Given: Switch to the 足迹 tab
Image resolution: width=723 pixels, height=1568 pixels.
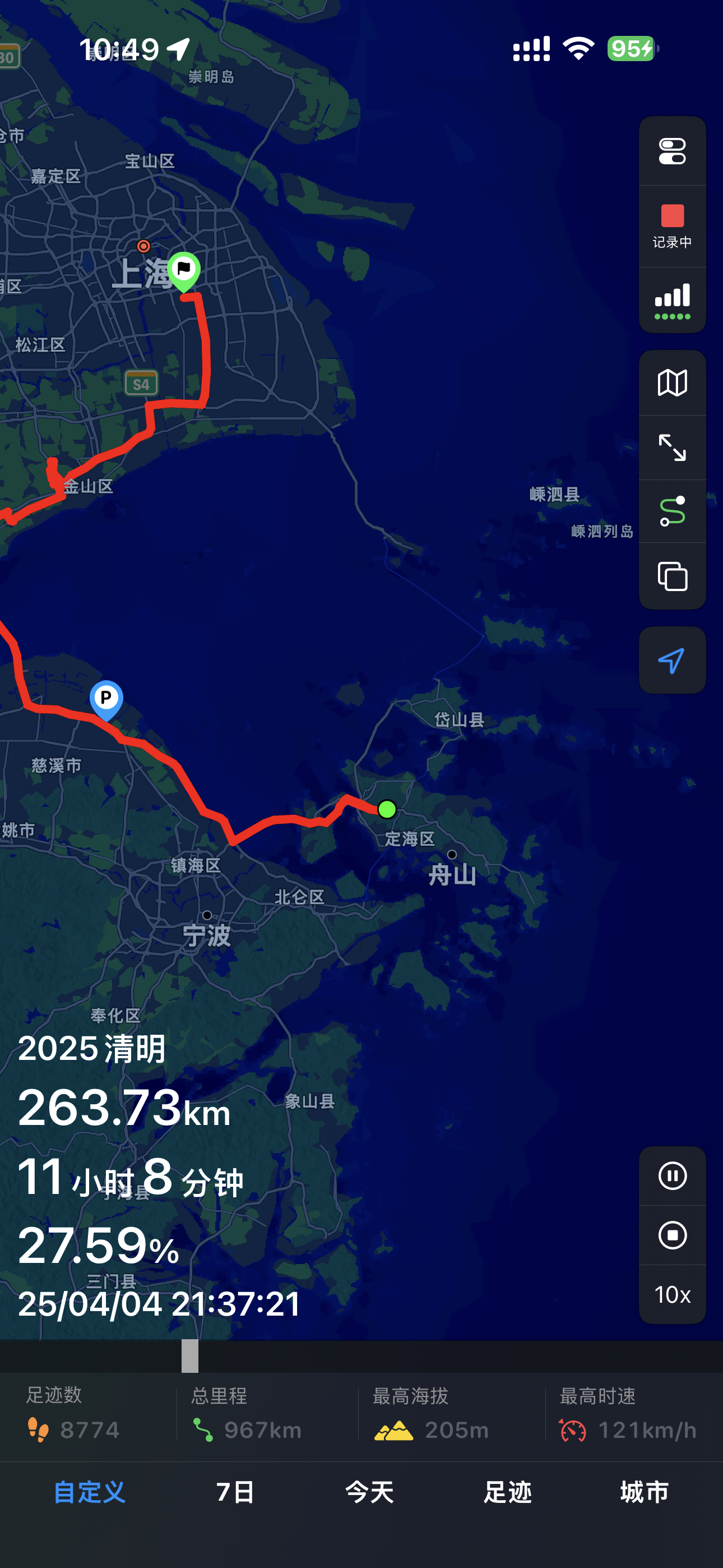Looking at the screenshot, I should 508,1492.
